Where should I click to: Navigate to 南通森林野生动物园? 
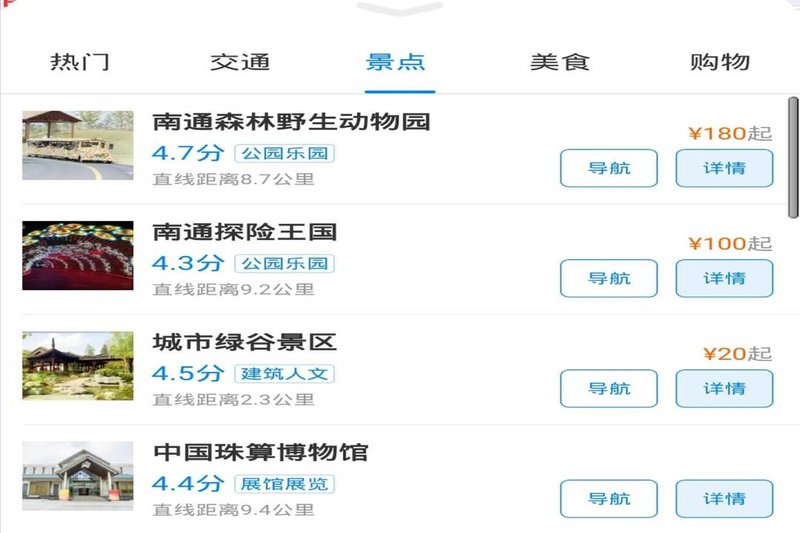(608, 168)
